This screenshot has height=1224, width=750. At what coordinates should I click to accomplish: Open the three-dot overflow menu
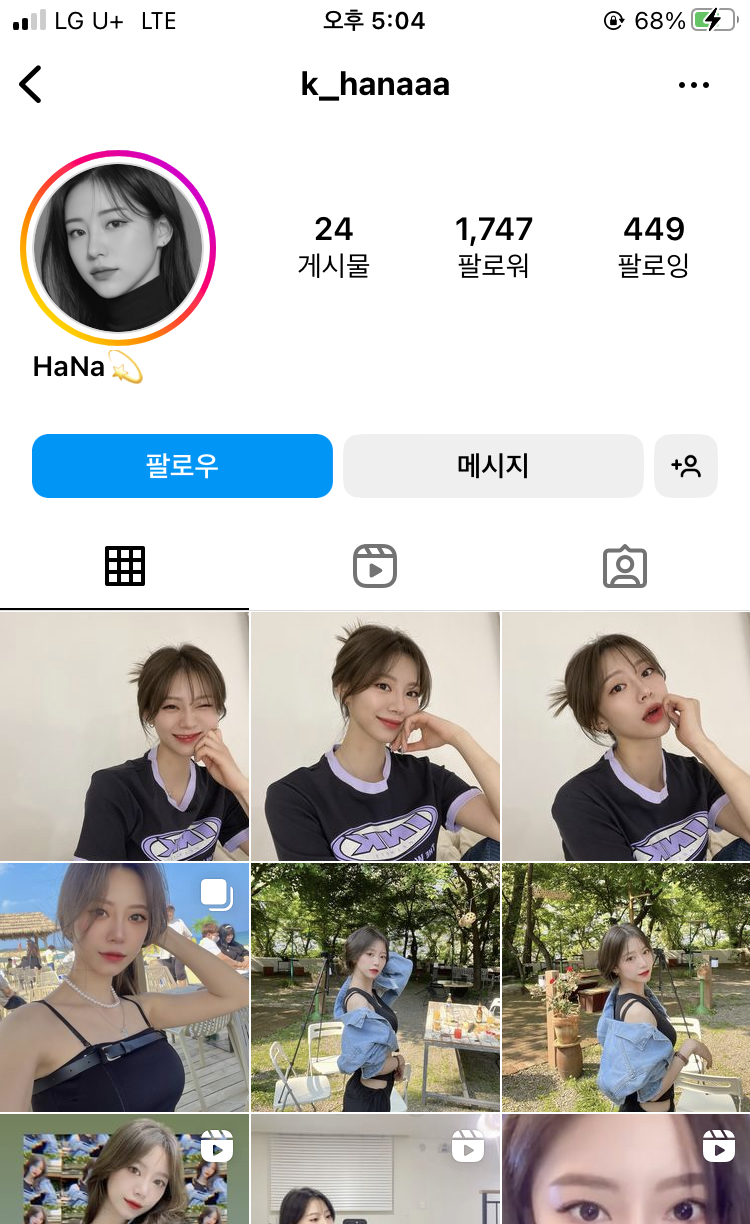[693, 85]
